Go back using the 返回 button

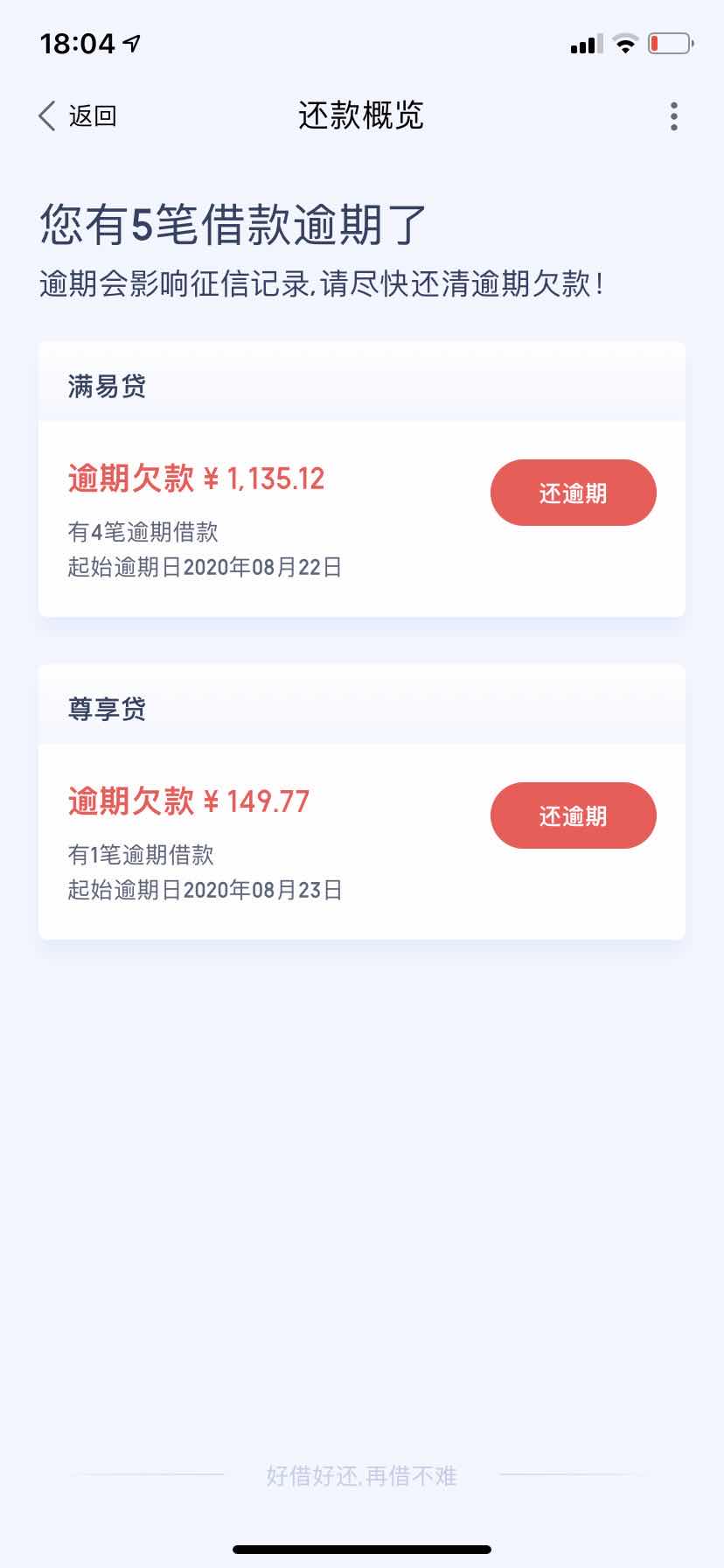click(78, 115)
